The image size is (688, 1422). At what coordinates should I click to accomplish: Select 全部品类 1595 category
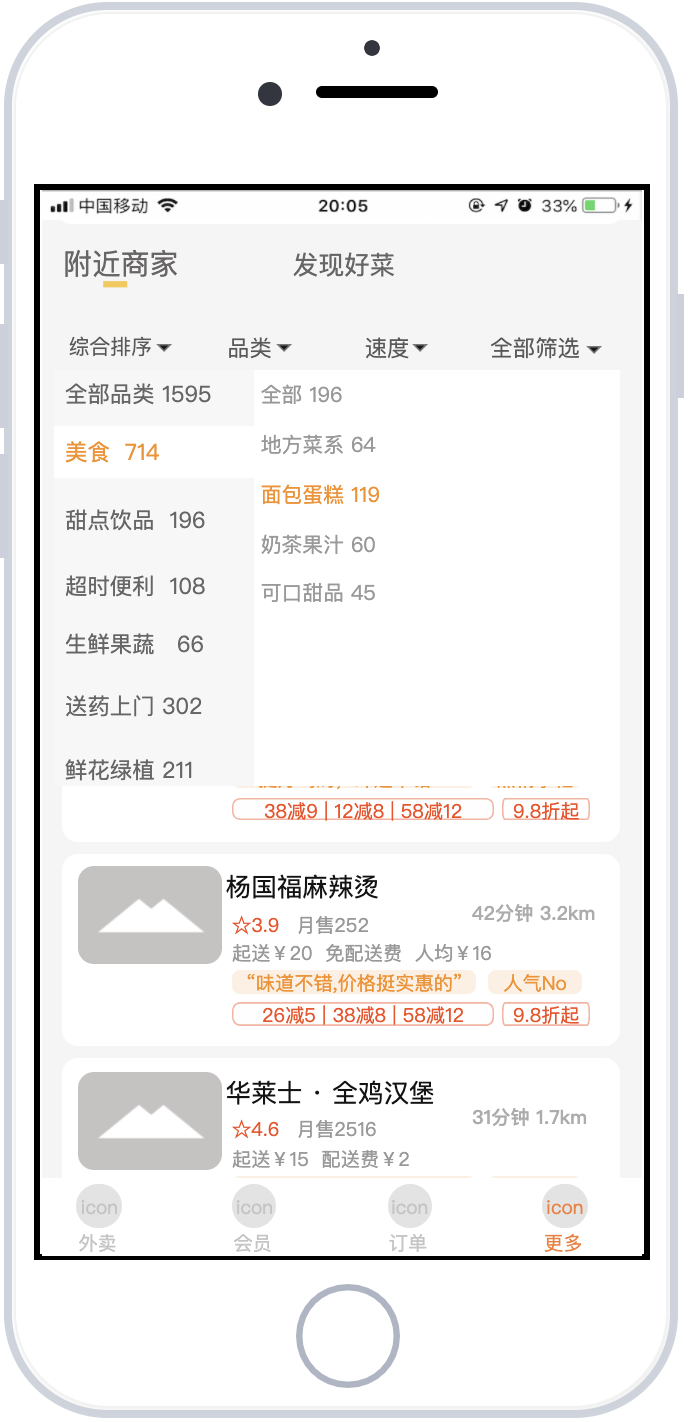[x=138, y=395]
